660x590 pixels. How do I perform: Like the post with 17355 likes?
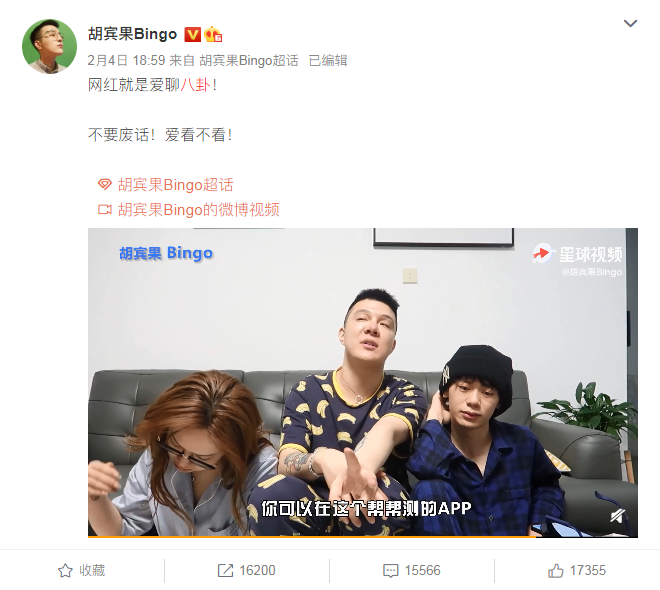click(576, 570)
